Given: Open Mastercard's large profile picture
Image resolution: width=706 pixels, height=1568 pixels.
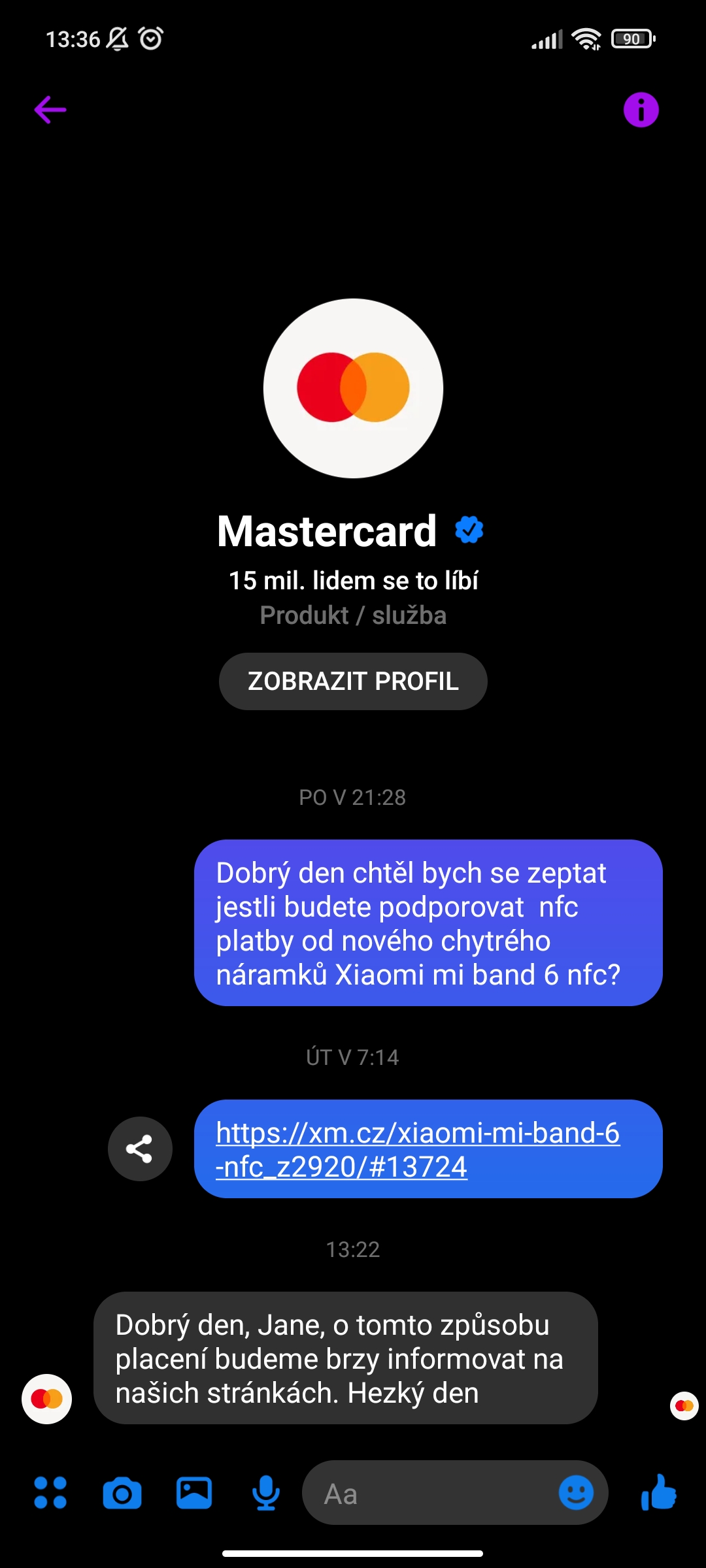Looking at the screenshot, I should pyautogui.click(x=353, y=388).
